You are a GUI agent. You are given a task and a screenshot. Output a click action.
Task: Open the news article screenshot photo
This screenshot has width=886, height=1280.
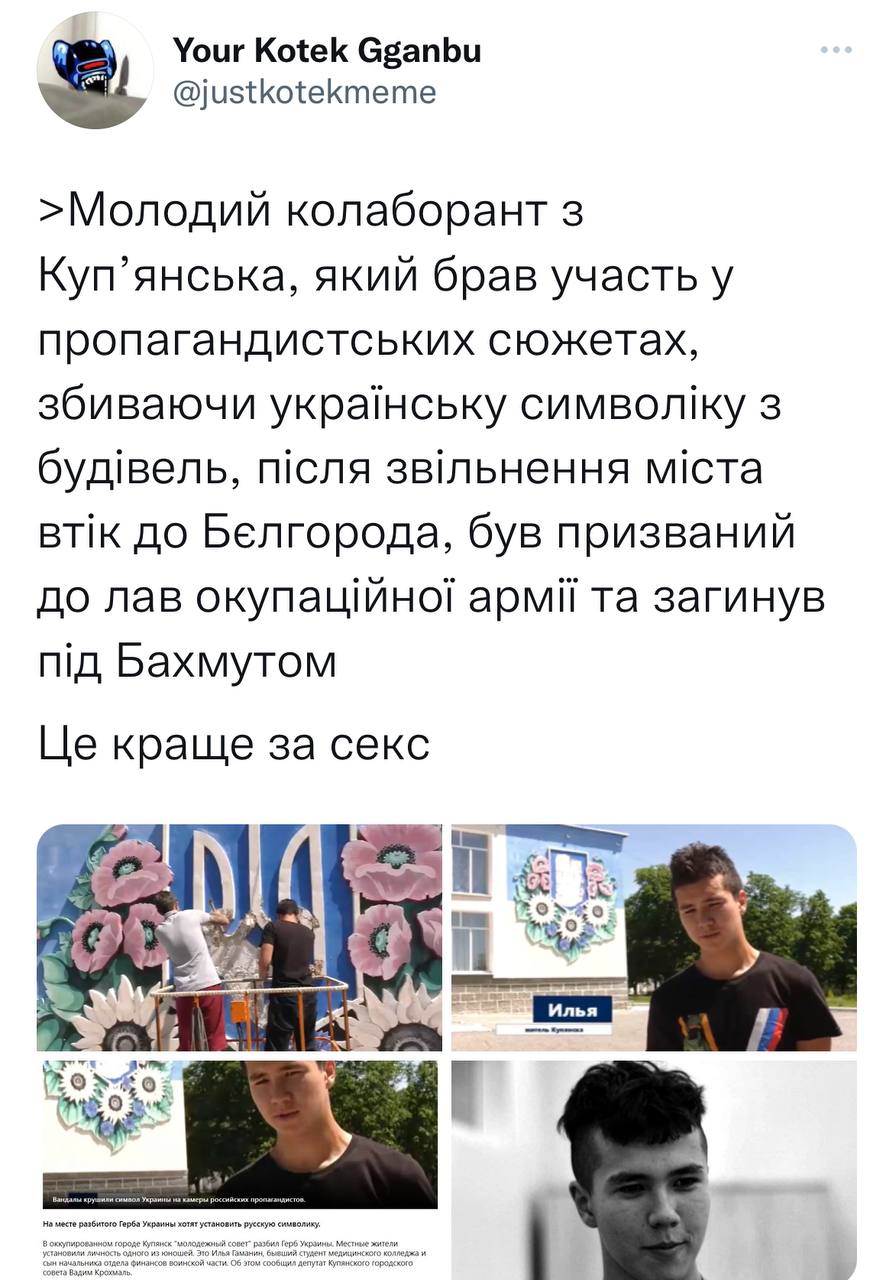click(240, 1168)
